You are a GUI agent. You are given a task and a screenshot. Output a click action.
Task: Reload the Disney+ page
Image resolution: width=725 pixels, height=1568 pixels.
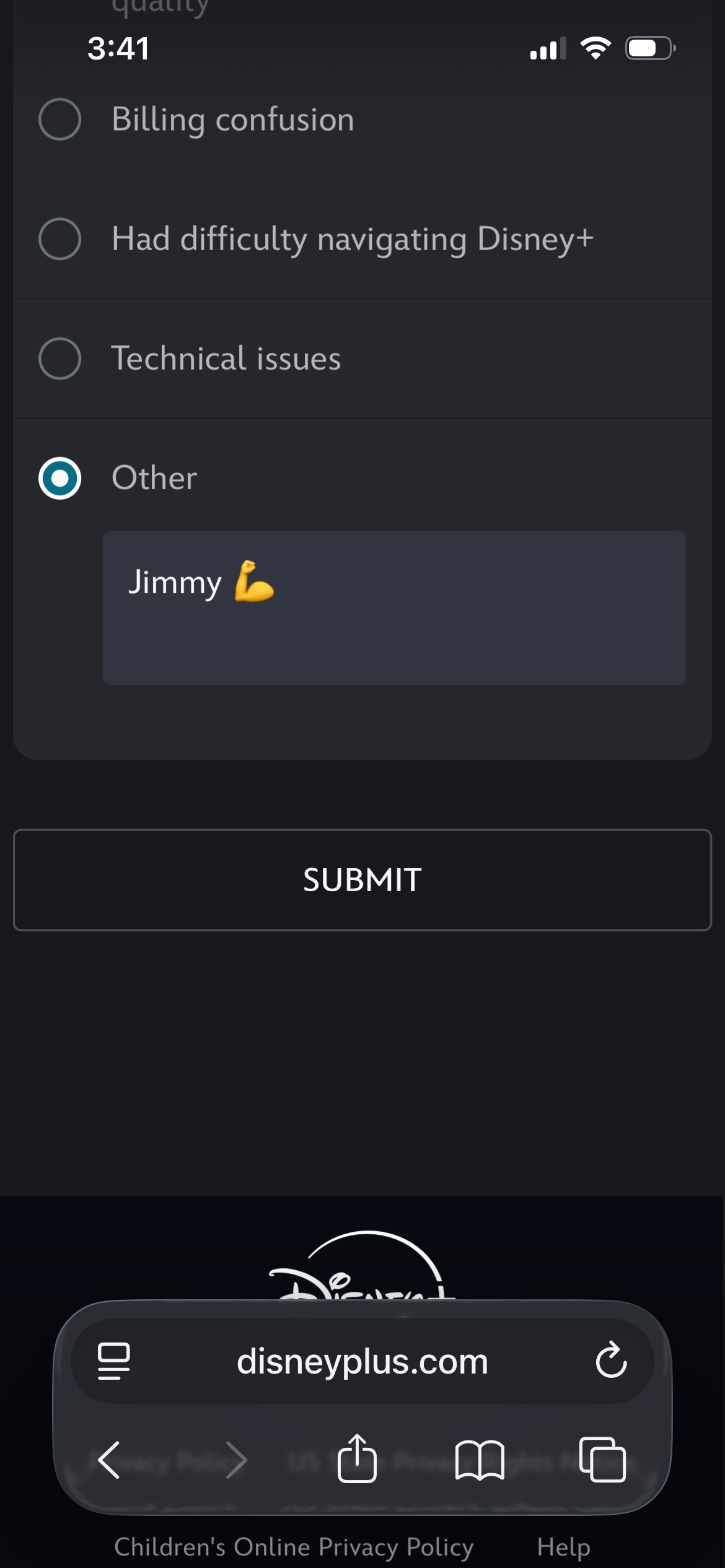coord(611,1361)
